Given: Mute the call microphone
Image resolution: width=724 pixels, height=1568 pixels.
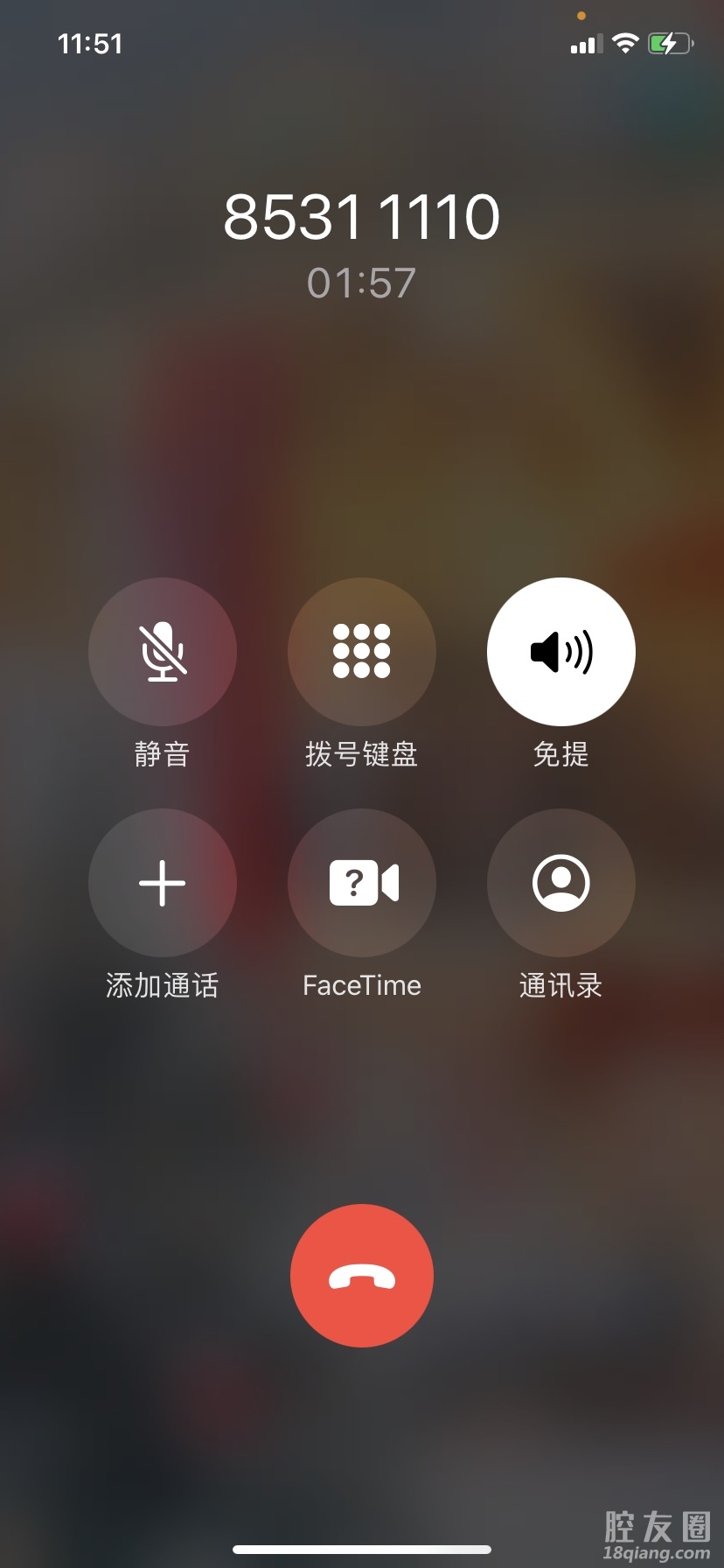Looking at the screenshot, I should [163, 652].
